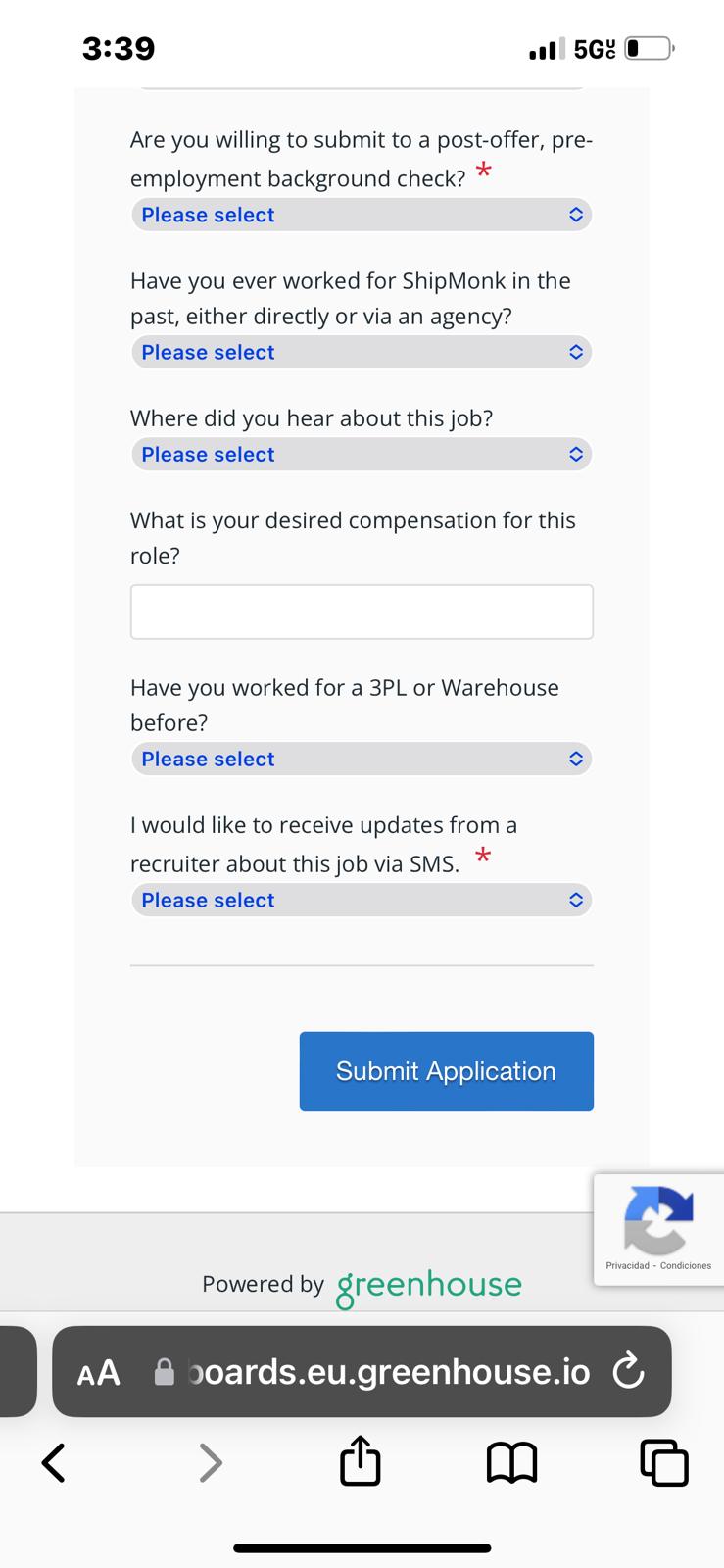Open Safari bookmarks
724x1568 pixels.
point(511,1463)
